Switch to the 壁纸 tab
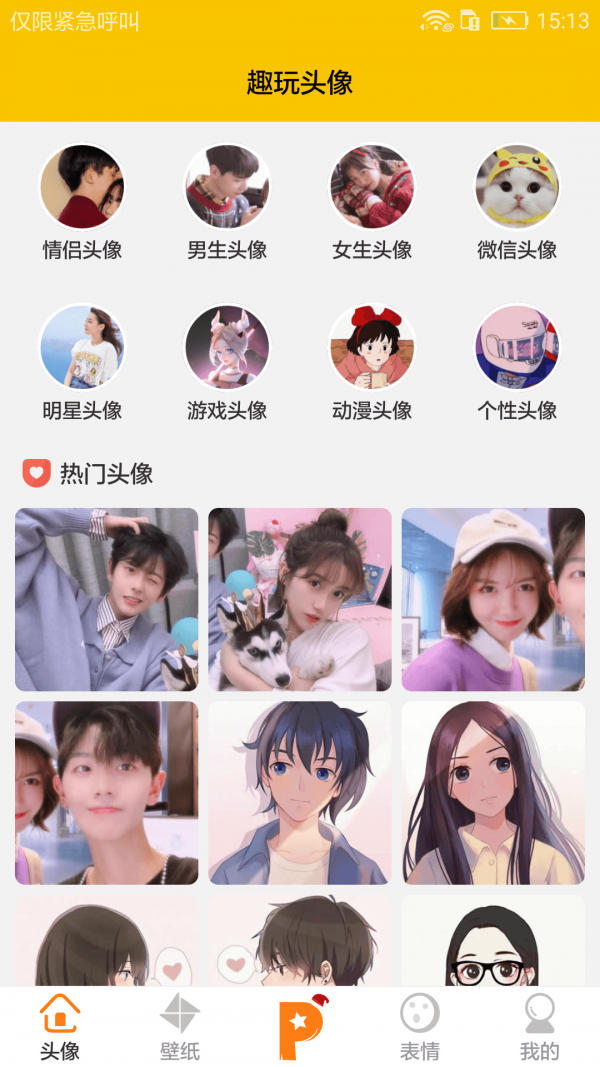The height and width of the screenshot is (1067, 600). coord(180,1027)
